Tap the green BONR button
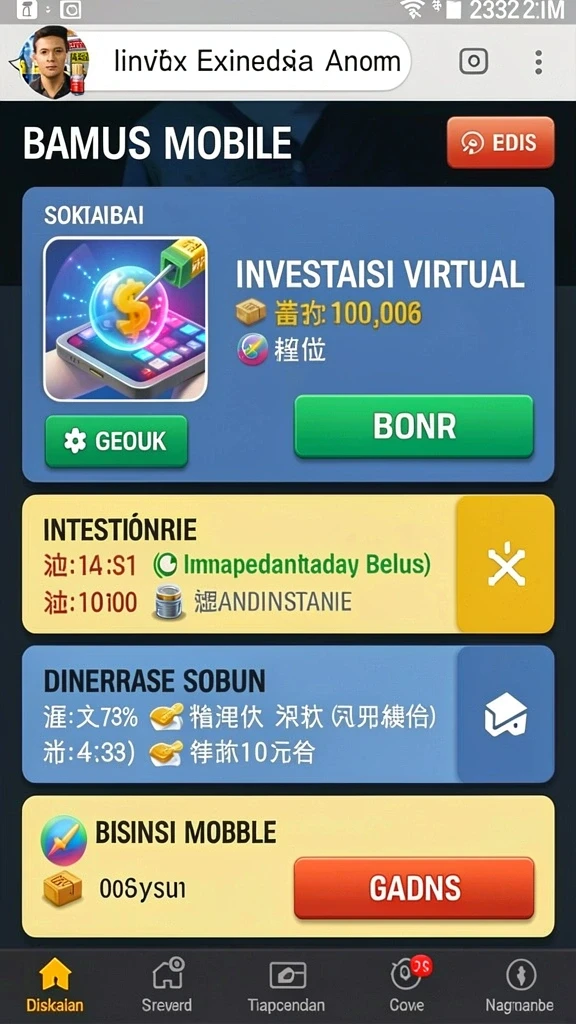The image size is (576, 1024). [x=414, y=426]
